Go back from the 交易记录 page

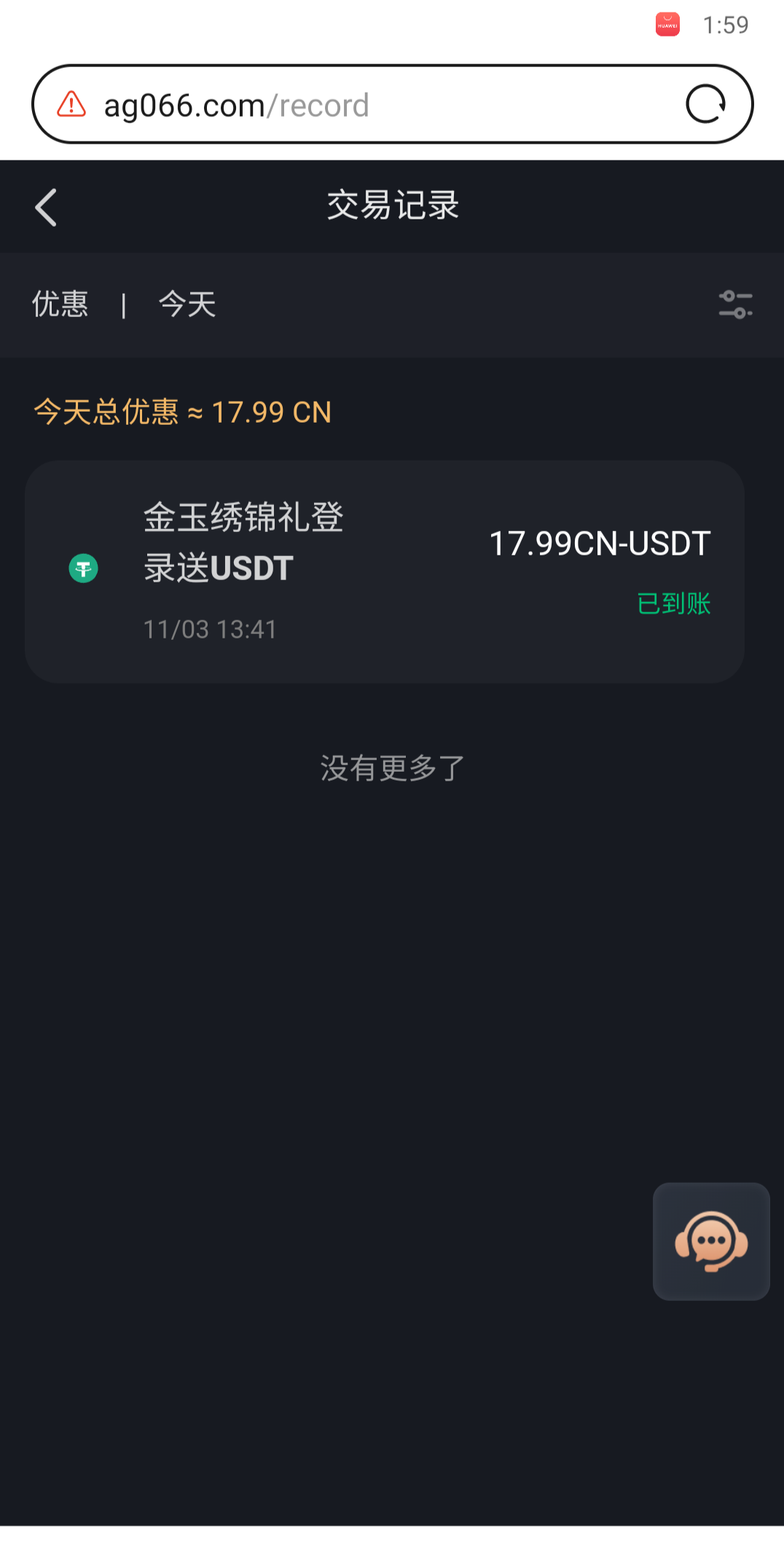tap(46, 208)
